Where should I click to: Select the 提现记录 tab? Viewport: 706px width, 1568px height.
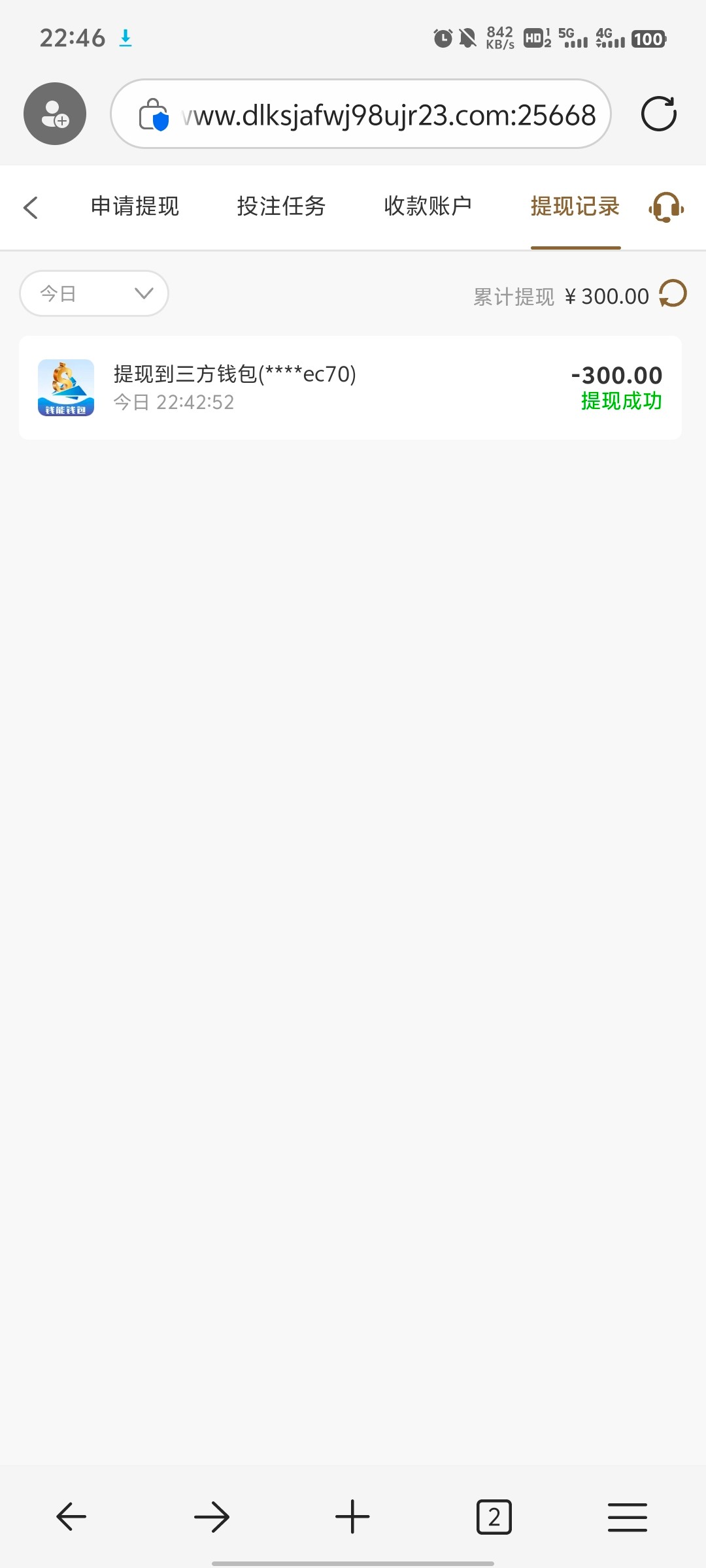tap(575, 206)
